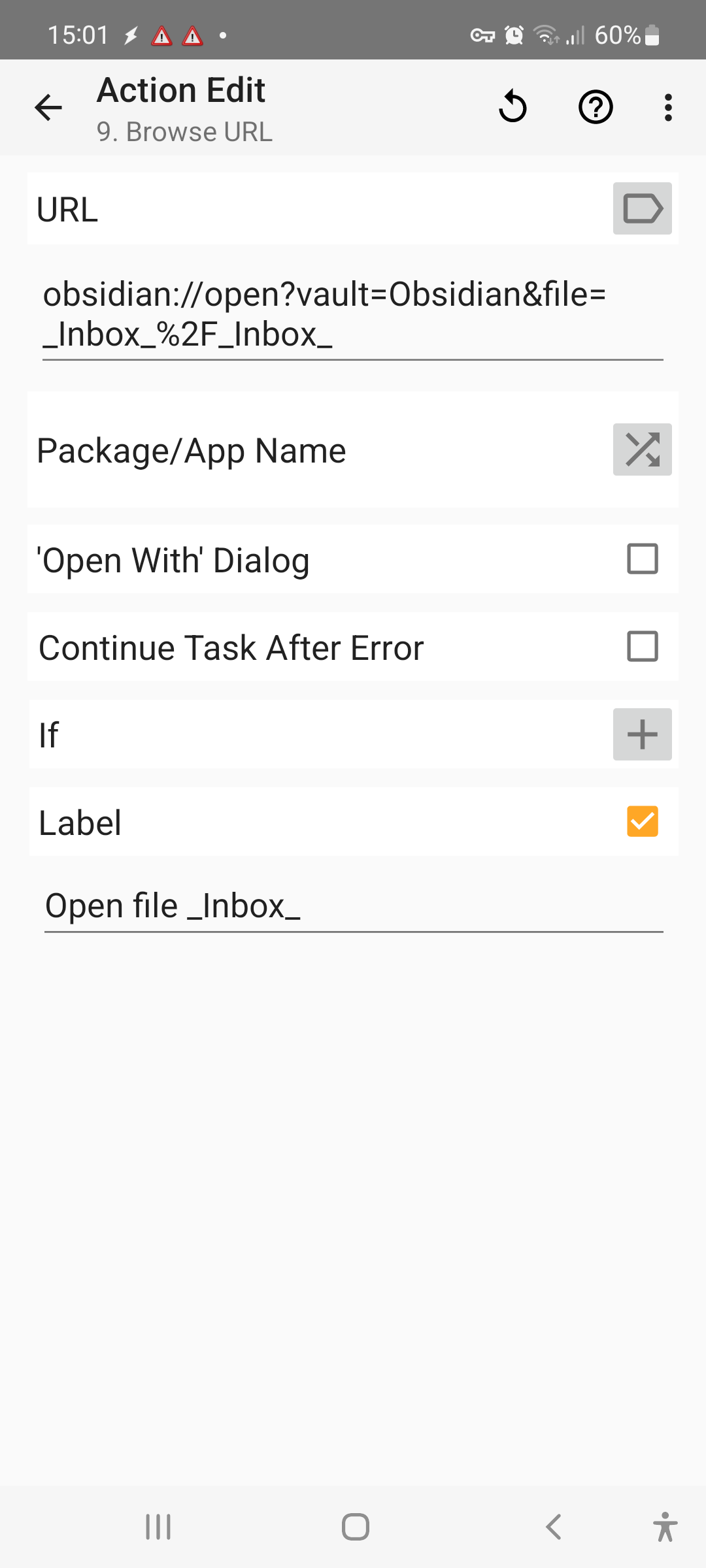This screenshot has width=706, height=1568.
Task: Tap the tag icon beside URL
Action: point(642,209)
